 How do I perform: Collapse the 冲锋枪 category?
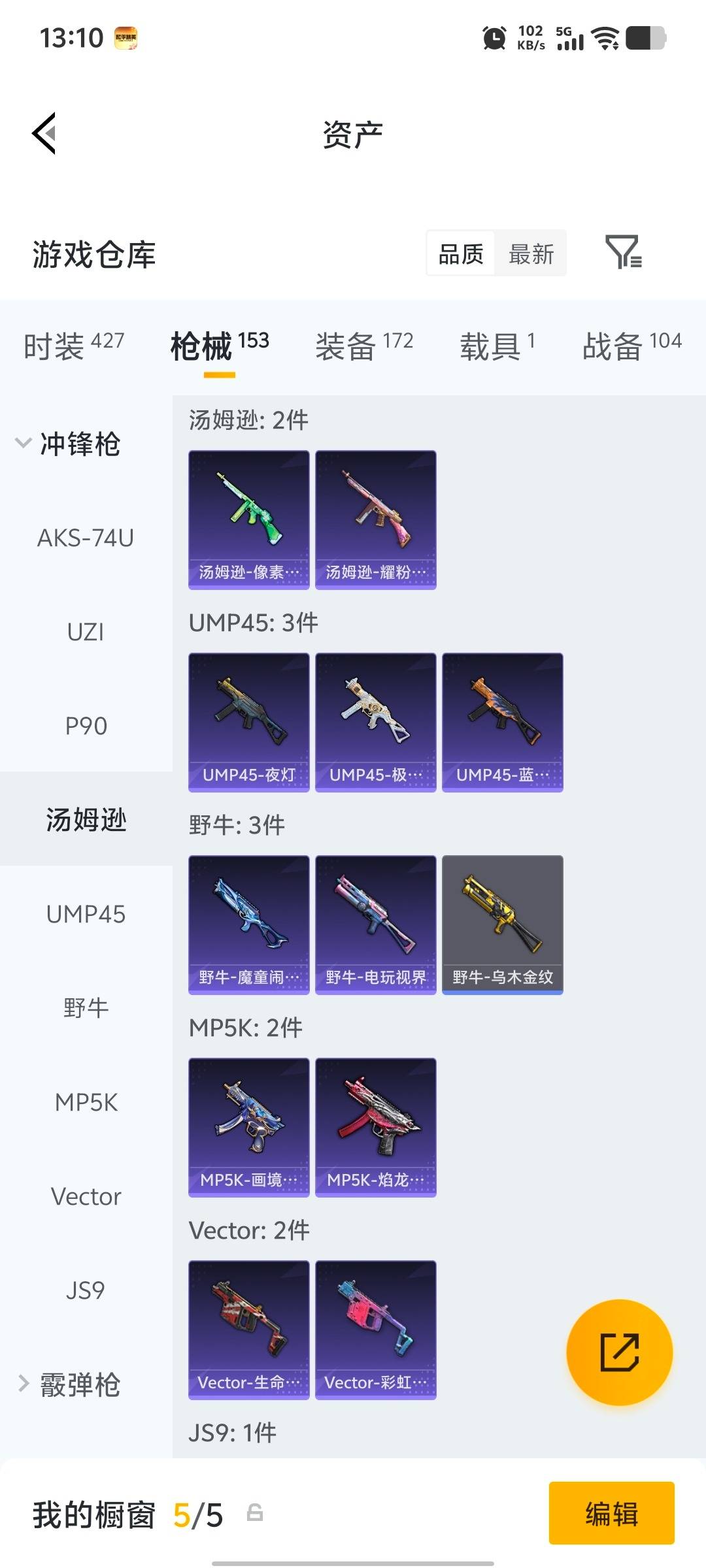click(68, 444)
